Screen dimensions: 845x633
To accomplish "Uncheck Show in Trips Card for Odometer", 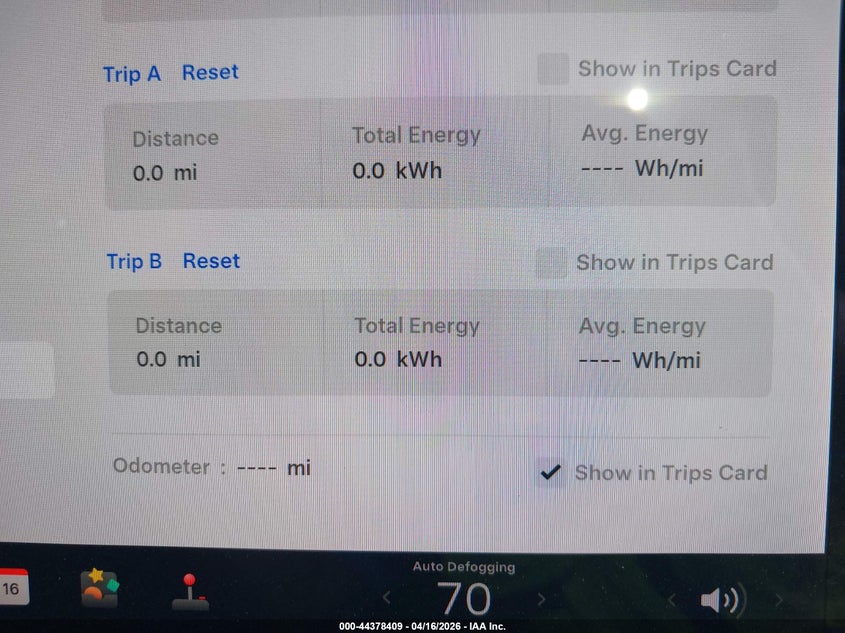I will 550,473.
